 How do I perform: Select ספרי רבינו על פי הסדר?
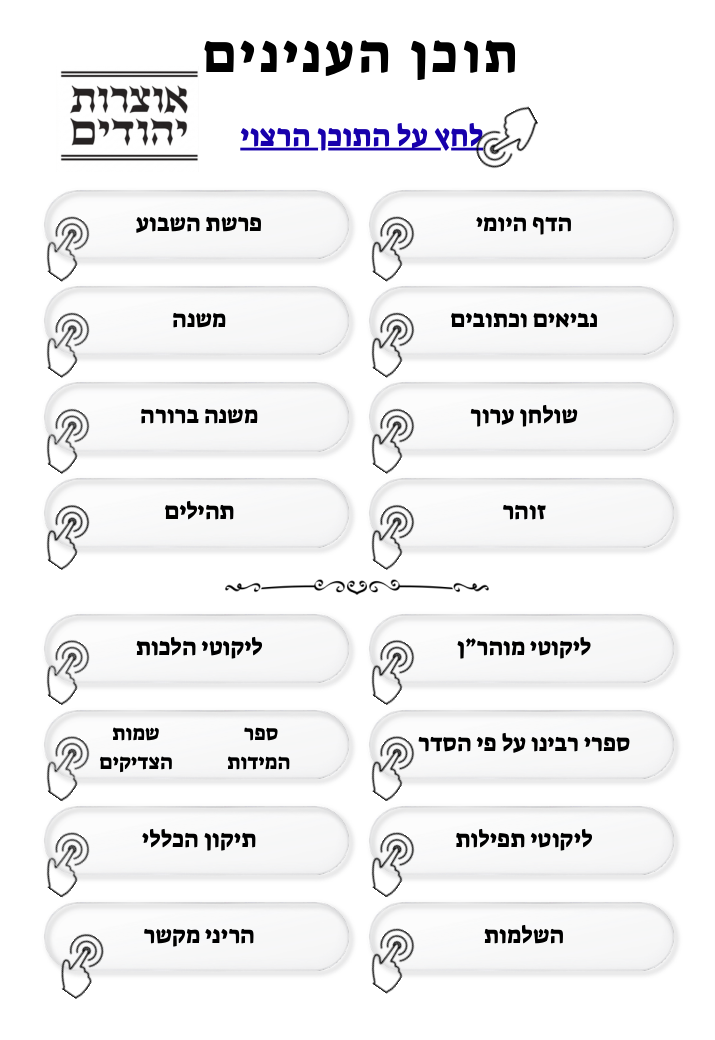pos(523,745)
